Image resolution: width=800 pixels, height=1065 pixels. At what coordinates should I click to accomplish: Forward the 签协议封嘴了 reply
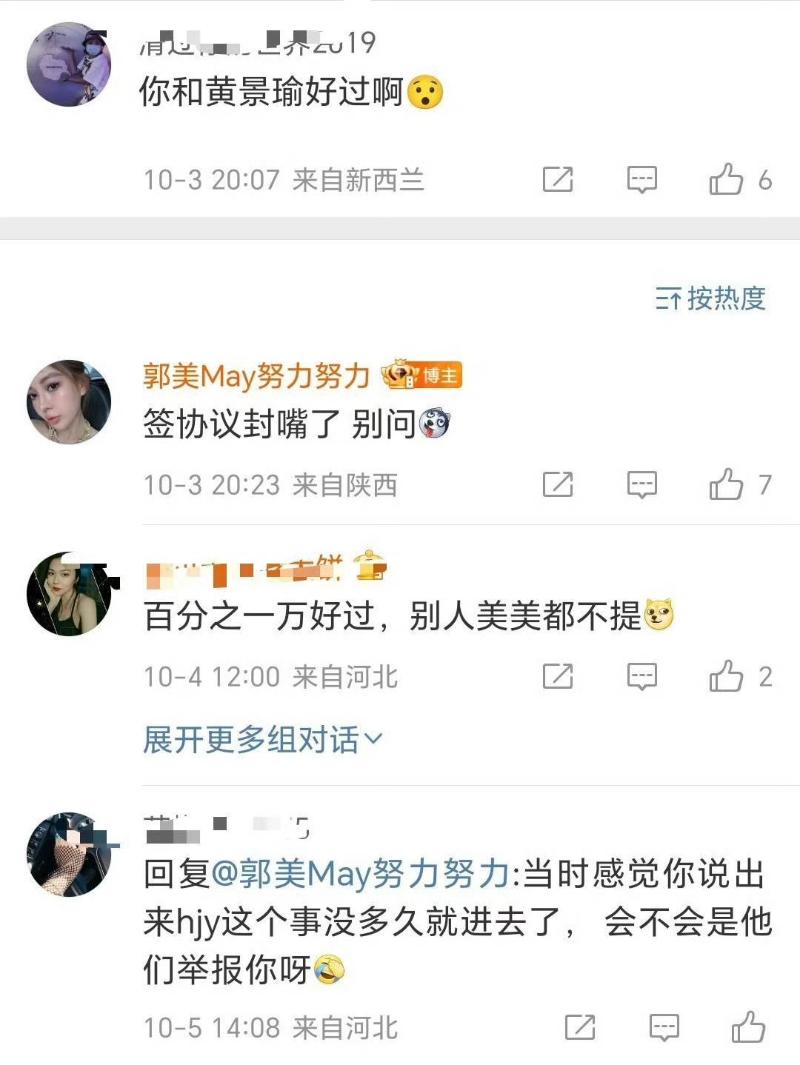557,485
